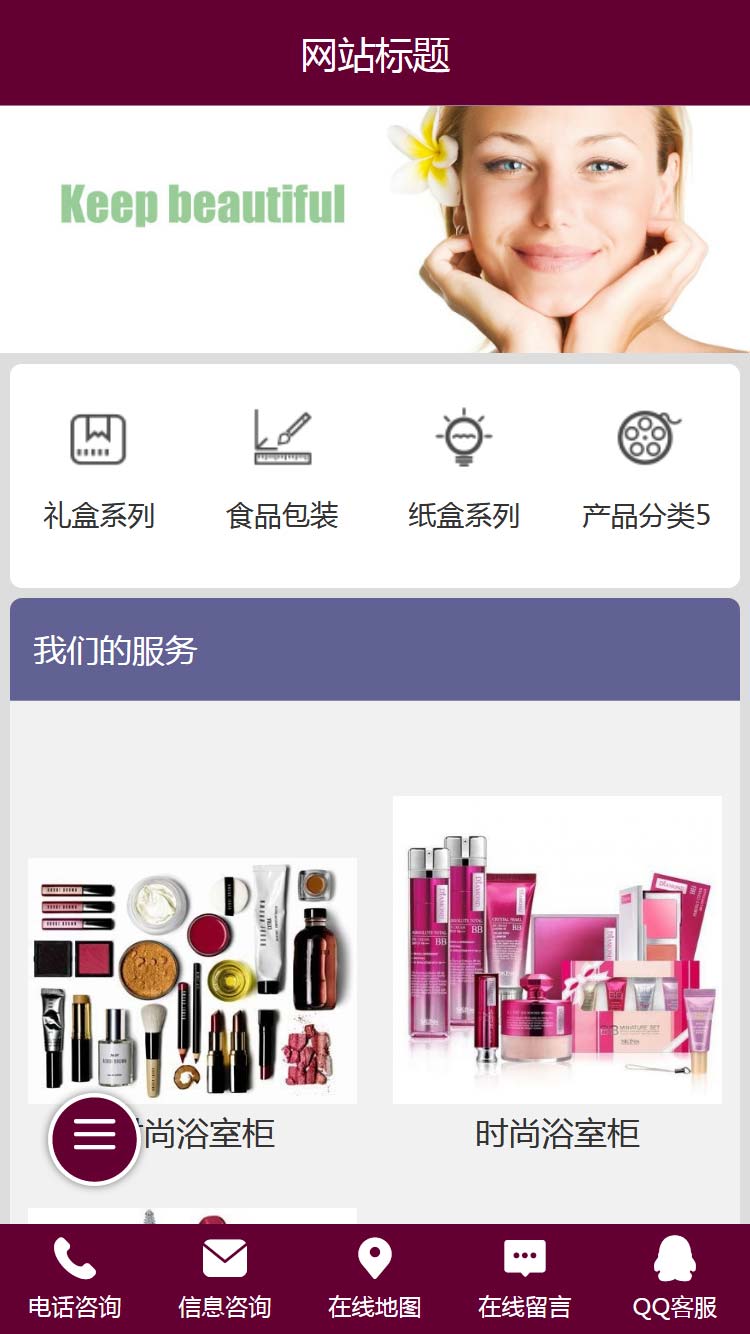
Task: Open 信息咨询 from the bottom bar
Action: tap(225, 1279)
